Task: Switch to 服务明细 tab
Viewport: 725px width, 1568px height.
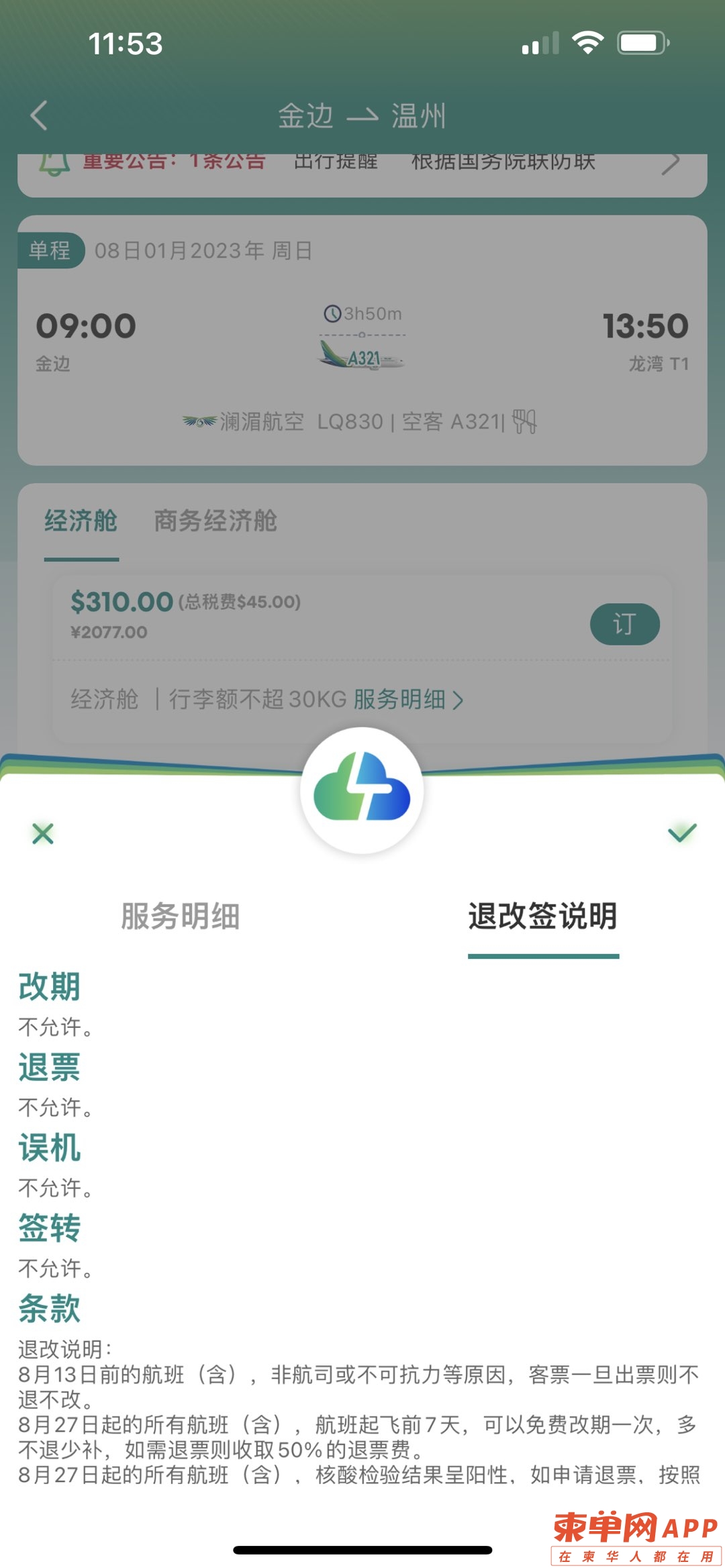Action: 180,917
